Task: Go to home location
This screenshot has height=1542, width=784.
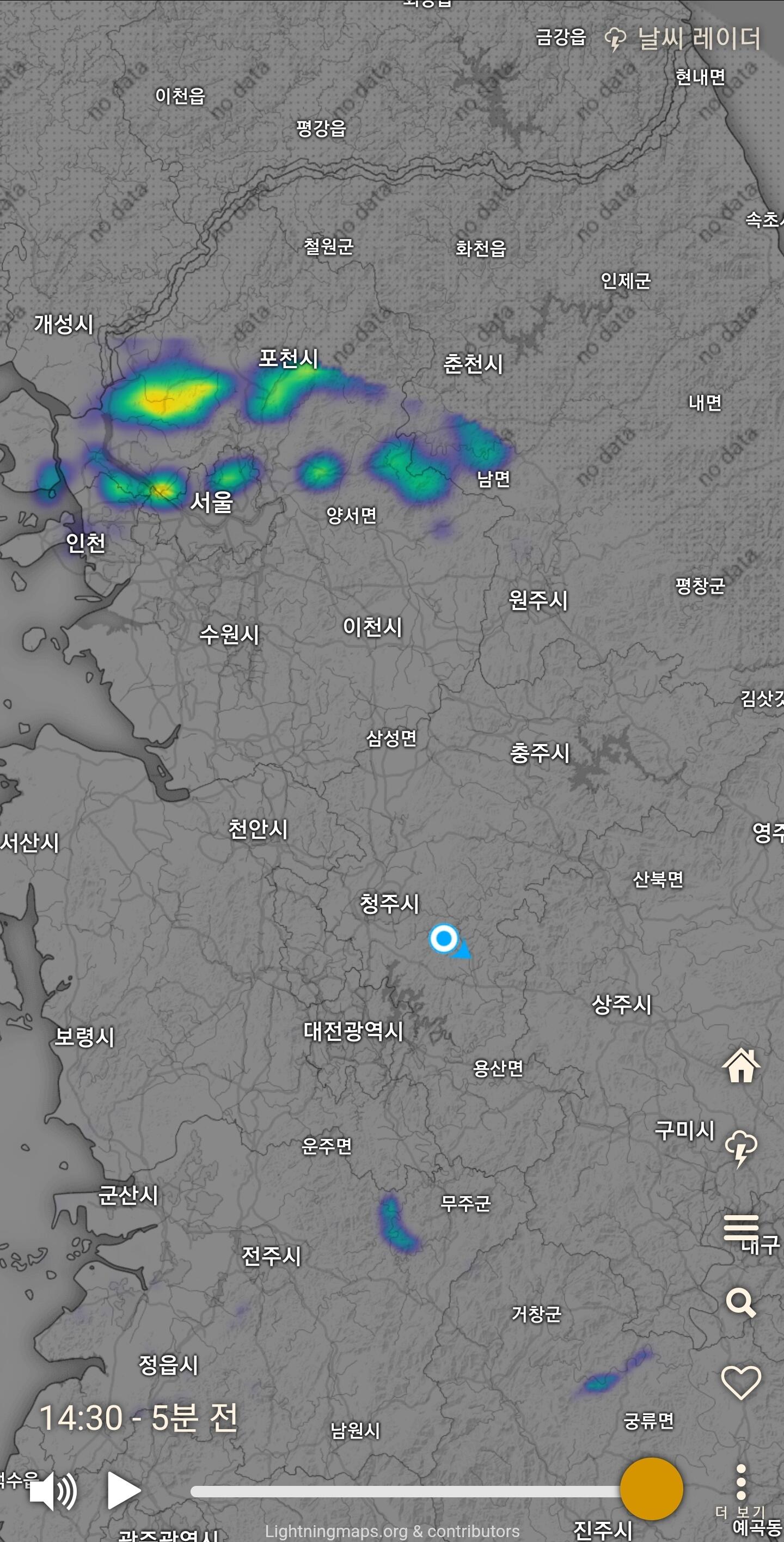Action: click(x=741, y=1066)
